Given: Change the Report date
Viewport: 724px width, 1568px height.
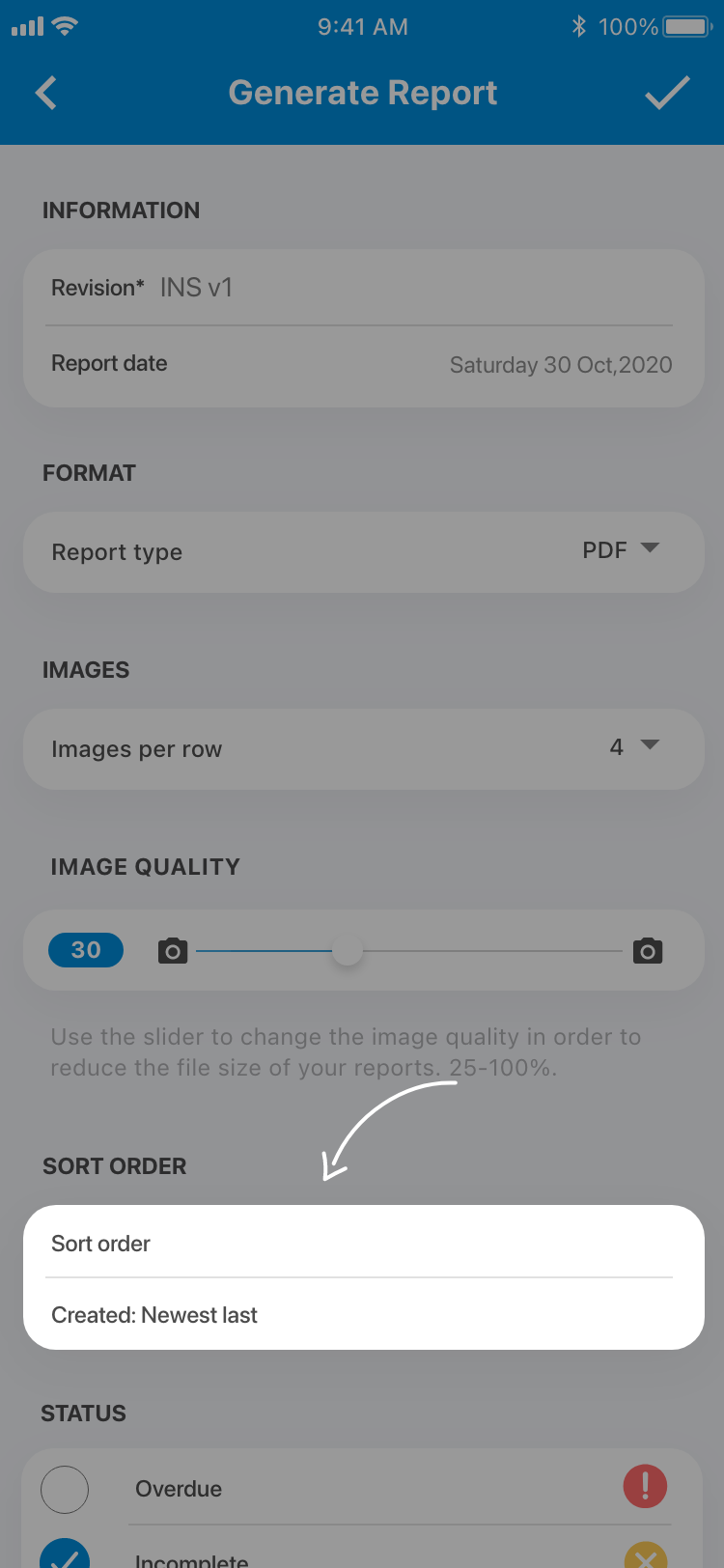Looking at the screenshot, I should (560, 365).
